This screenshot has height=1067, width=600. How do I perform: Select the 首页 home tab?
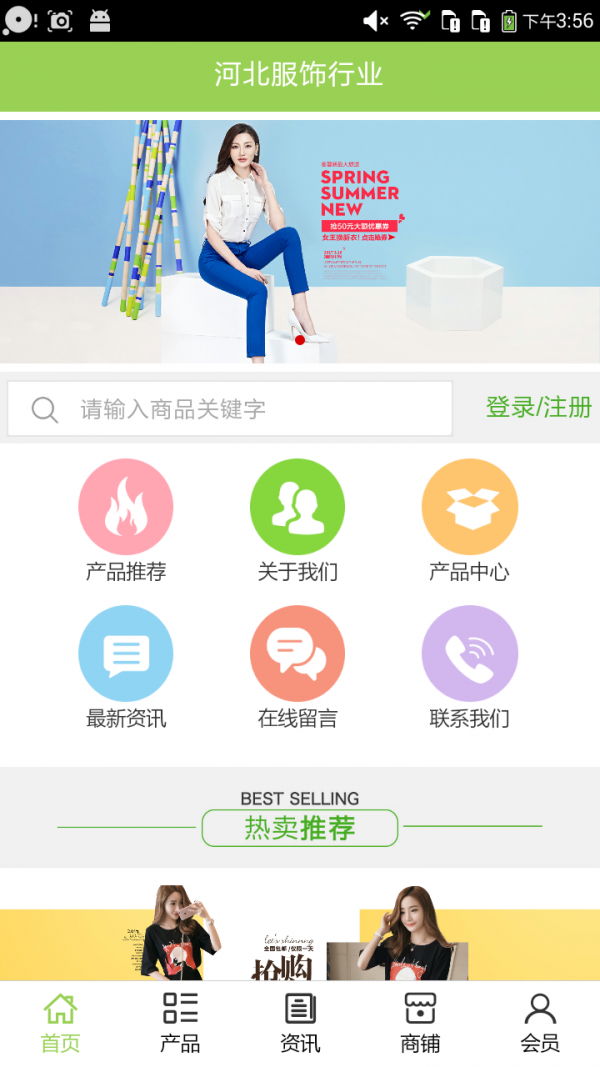click(x=60, y=1023)
